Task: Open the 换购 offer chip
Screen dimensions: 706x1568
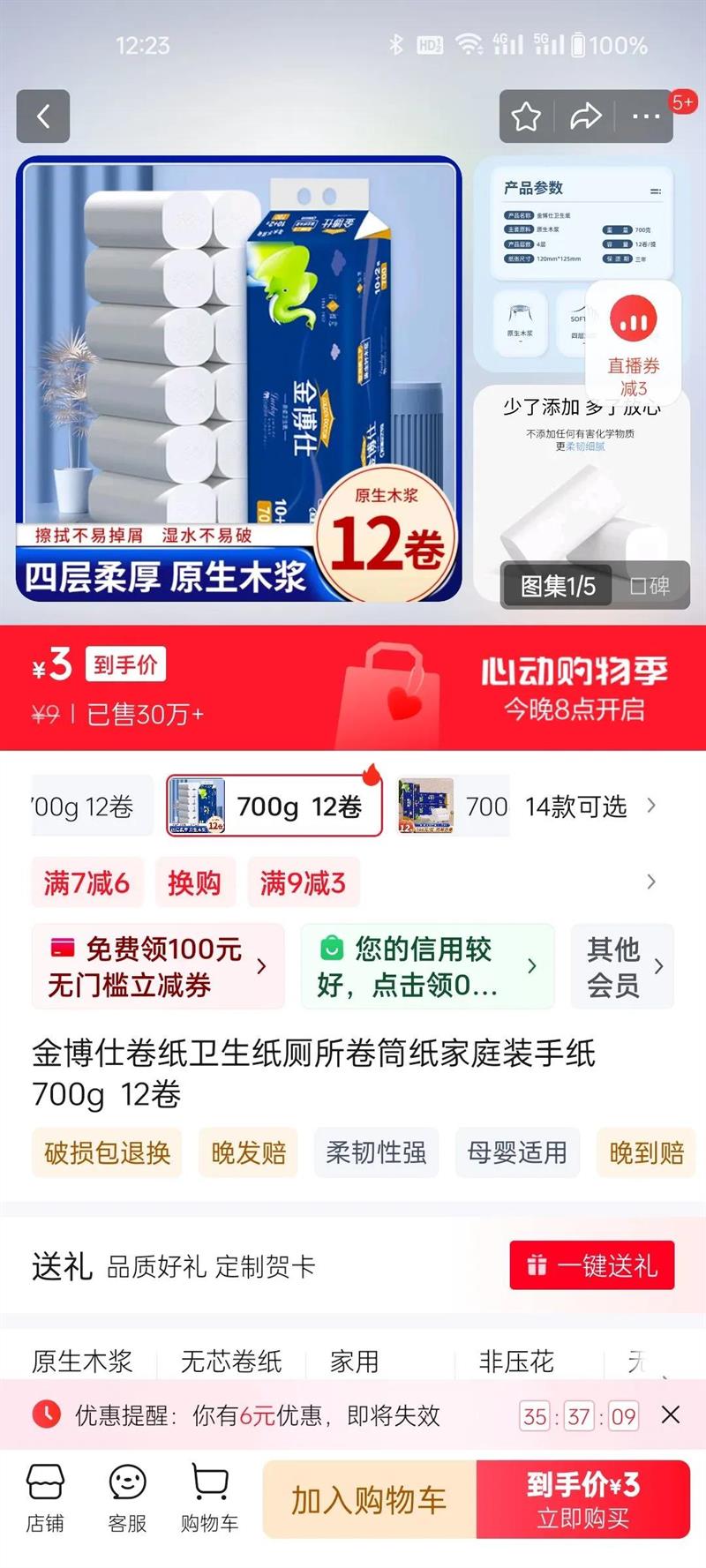Action: click(x=194, y=882)
